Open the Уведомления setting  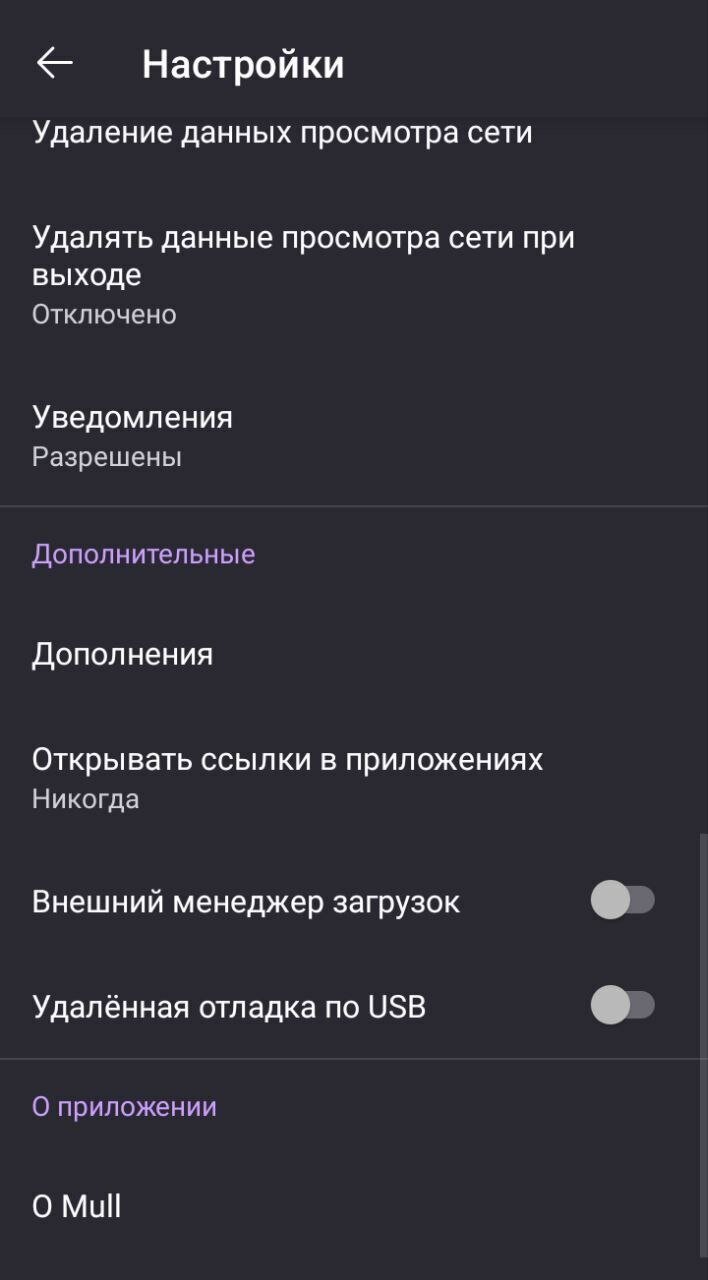point(354,435)
